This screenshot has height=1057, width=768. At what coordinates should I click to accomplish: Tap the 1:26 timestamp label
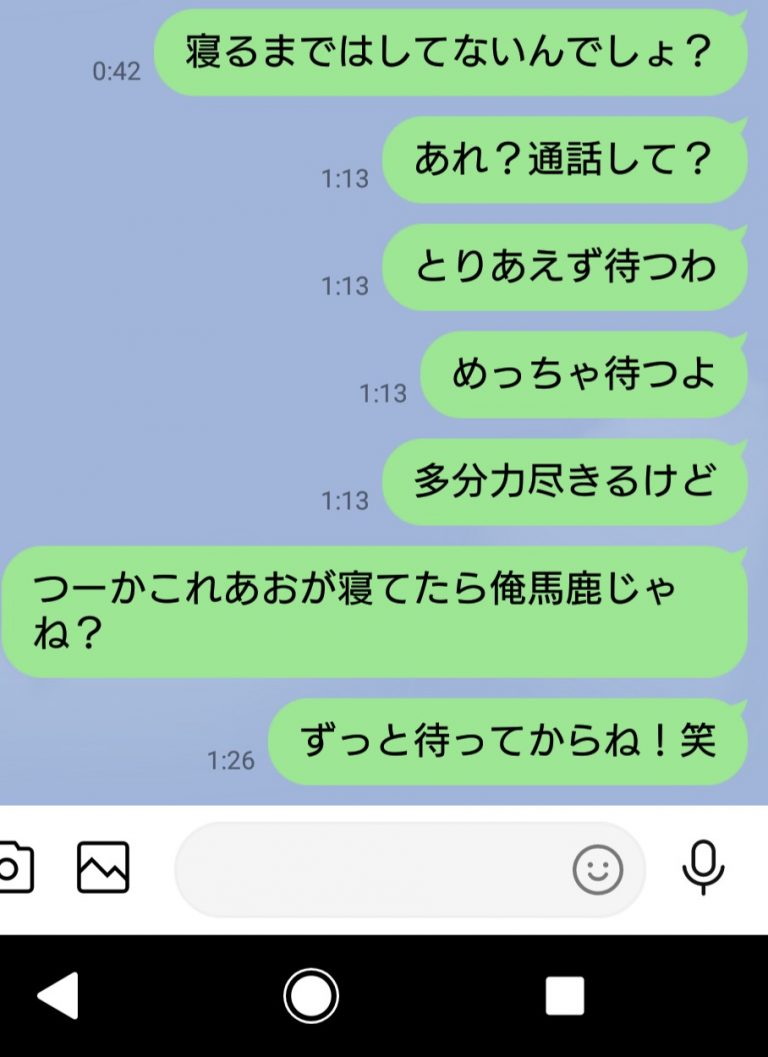[230, 760]
